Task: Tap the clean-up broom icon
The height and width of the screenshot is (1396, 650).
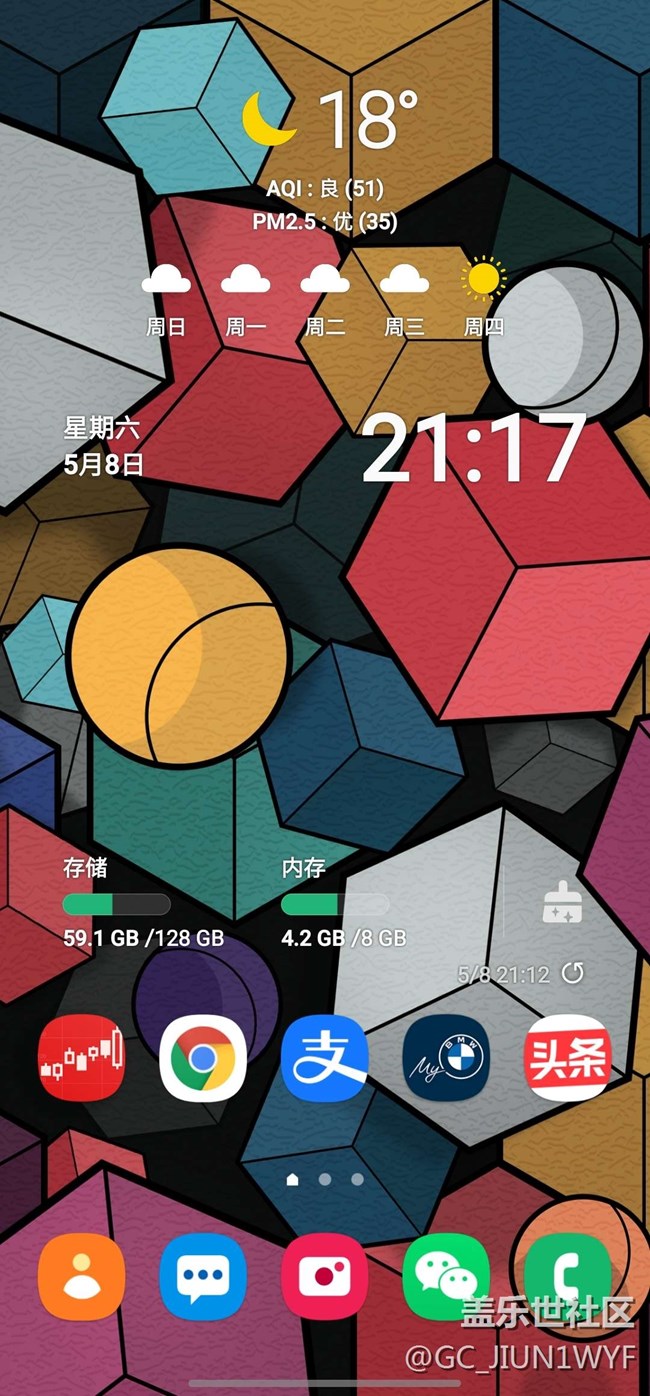Action: tap(562, 904)
